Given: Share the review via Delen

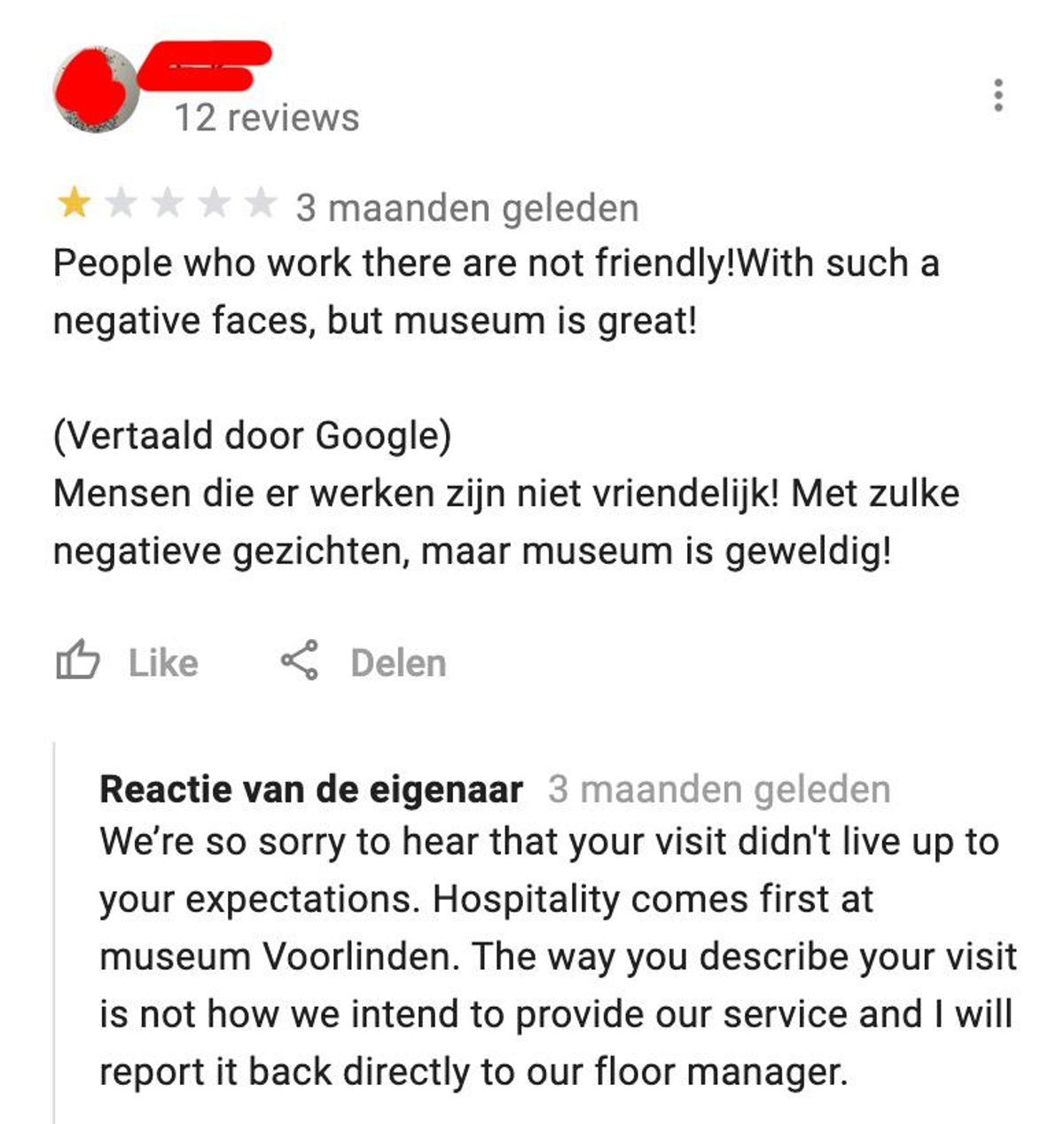Looking at the screenshot, I should tap(364, 661).
